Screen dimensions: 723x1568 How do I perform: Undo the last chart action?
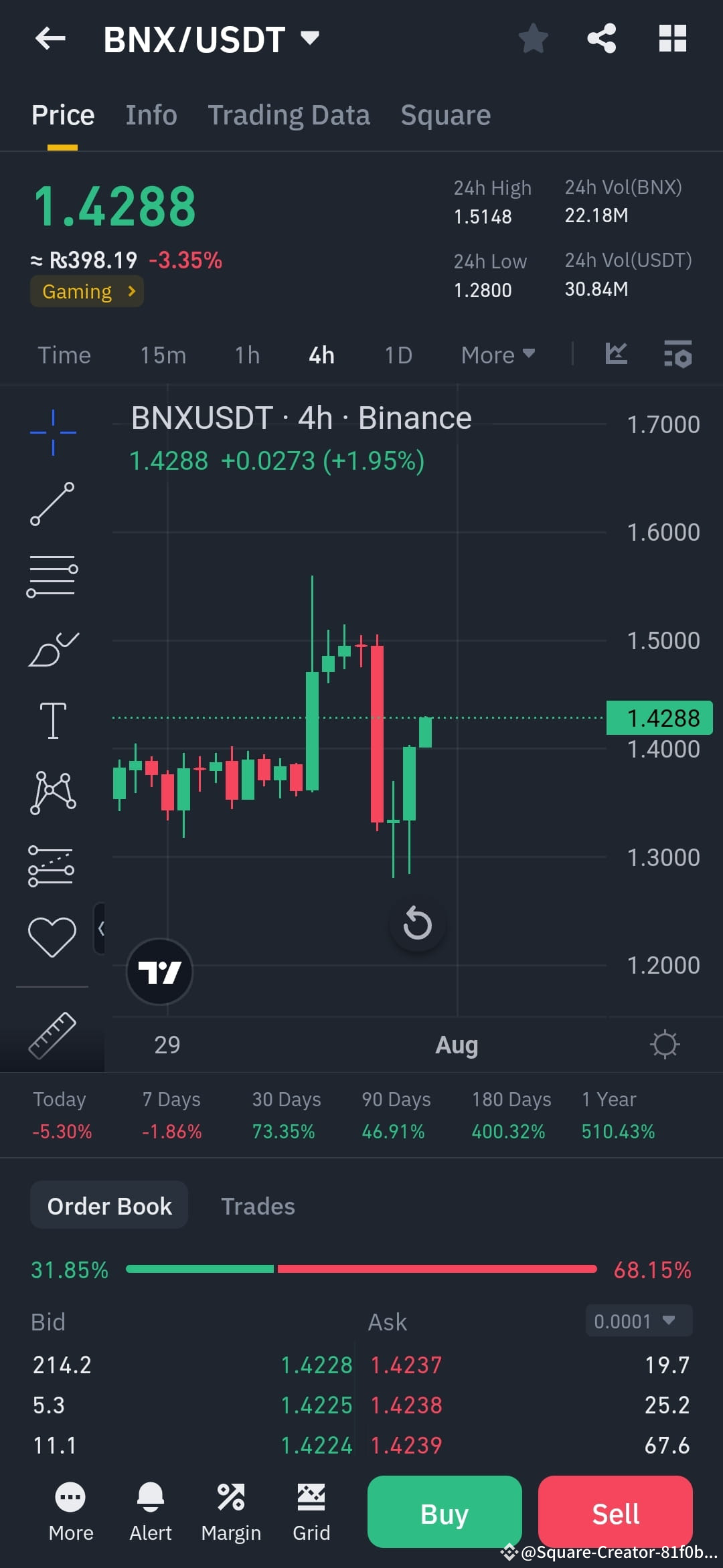pyautogui.click(x=418, y=925)
